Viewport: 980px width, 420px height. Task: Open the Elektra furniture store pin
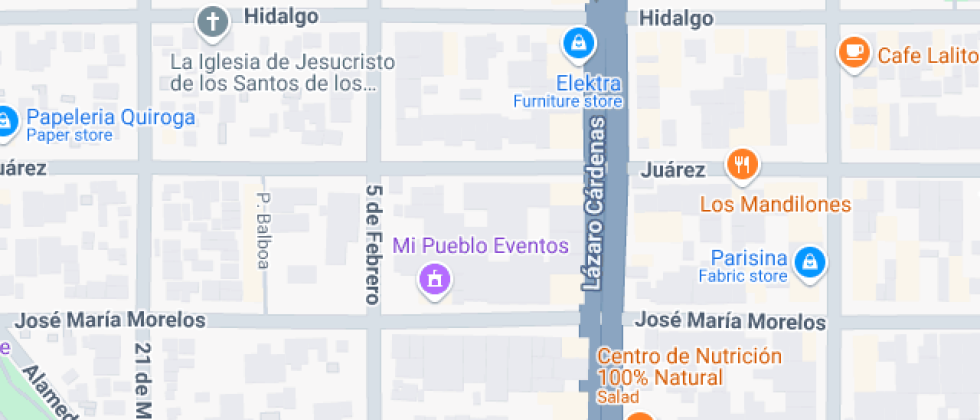[x=577, y=43]
